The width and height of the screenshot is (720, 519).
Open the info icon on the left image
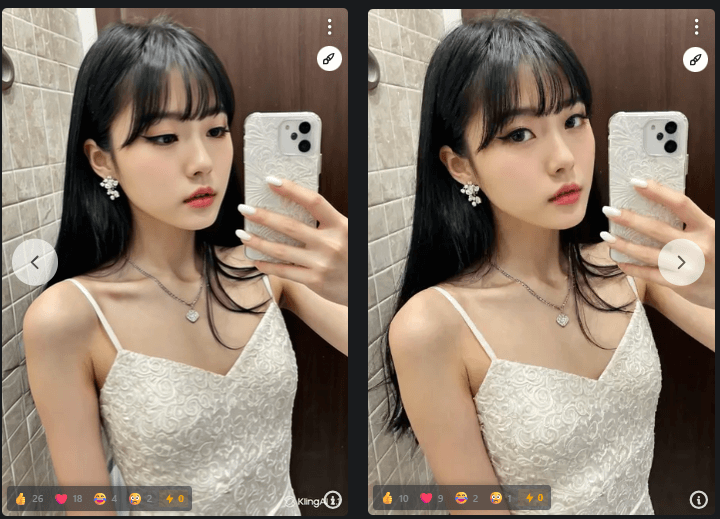[x=333, y=500]
